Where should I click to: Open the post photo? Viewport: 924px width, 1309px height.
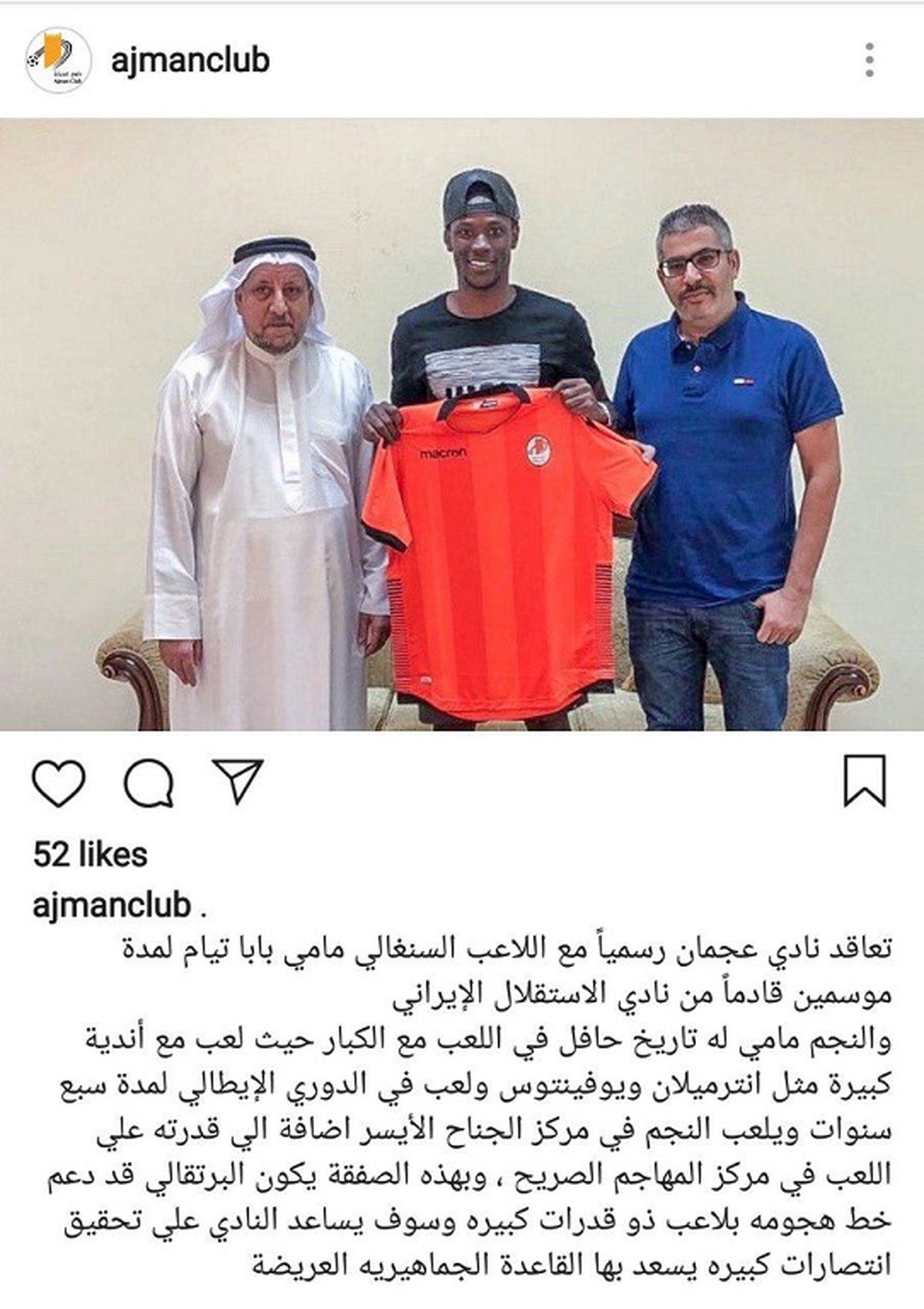pyautogui.click(x=462, y=423)
